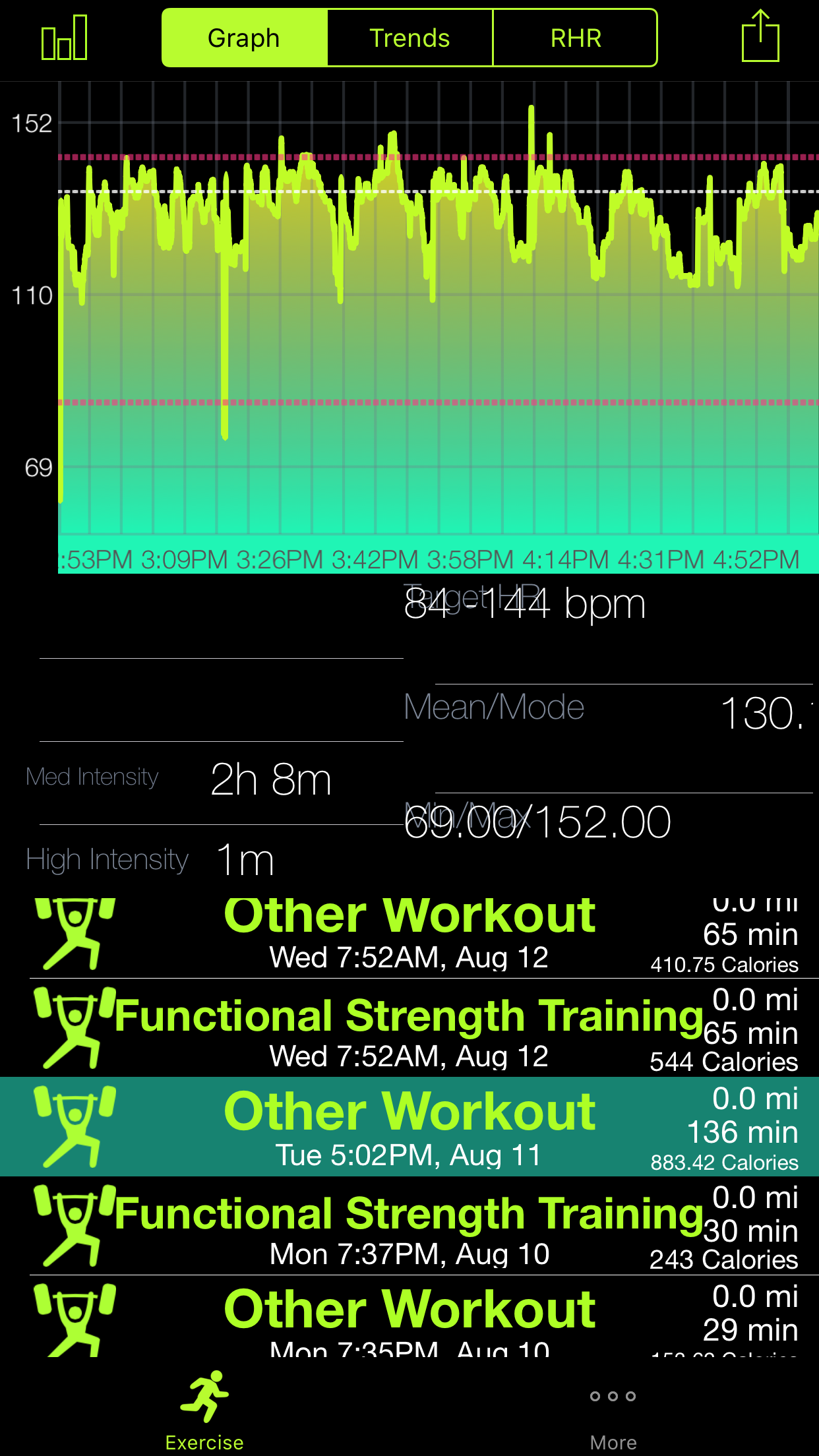Viewport: 819px width, 1456px height.
Task: Open Functional Strength Training with 544 Calories
Action: pos(409,1027)
